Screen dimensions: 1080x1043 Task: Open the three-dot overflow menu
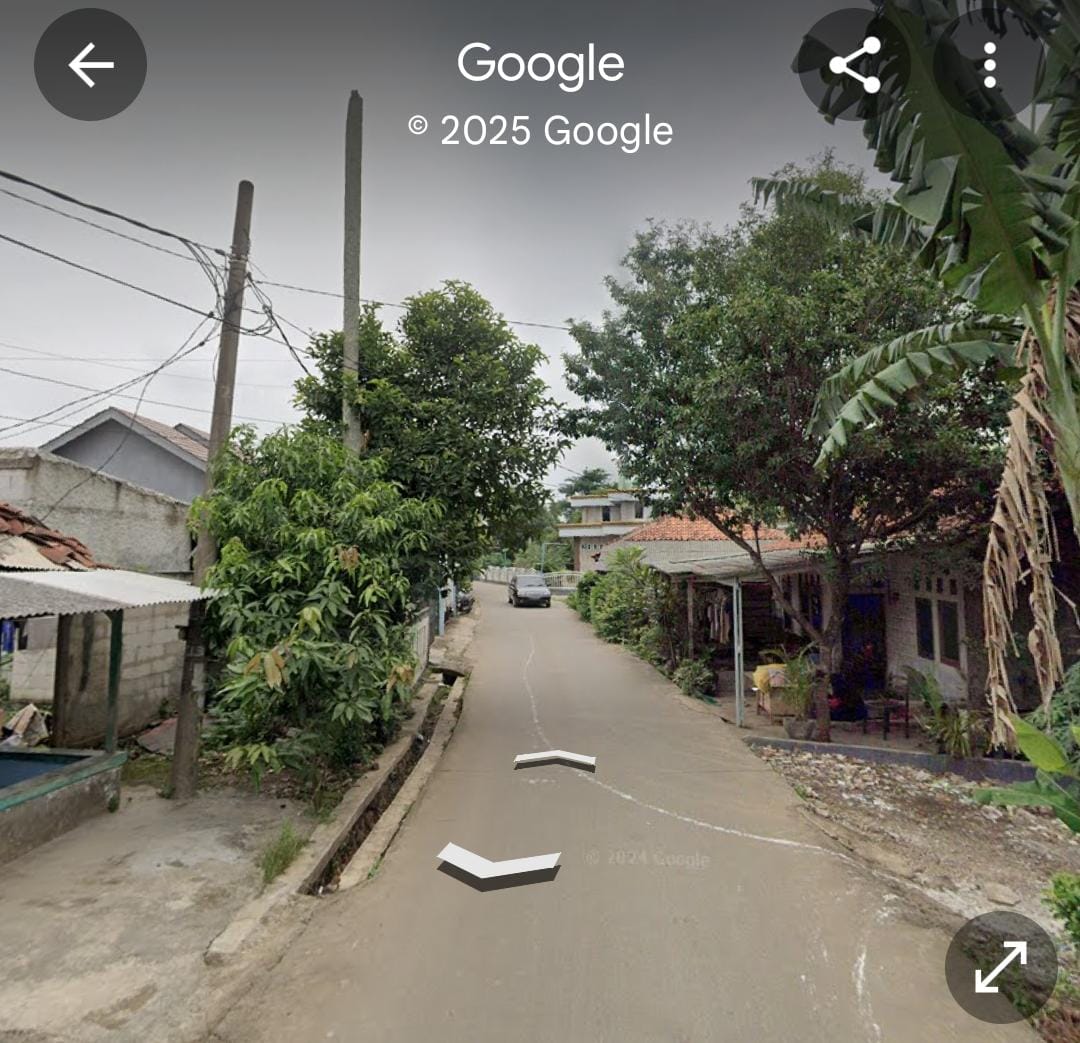[x=989, y=65]
